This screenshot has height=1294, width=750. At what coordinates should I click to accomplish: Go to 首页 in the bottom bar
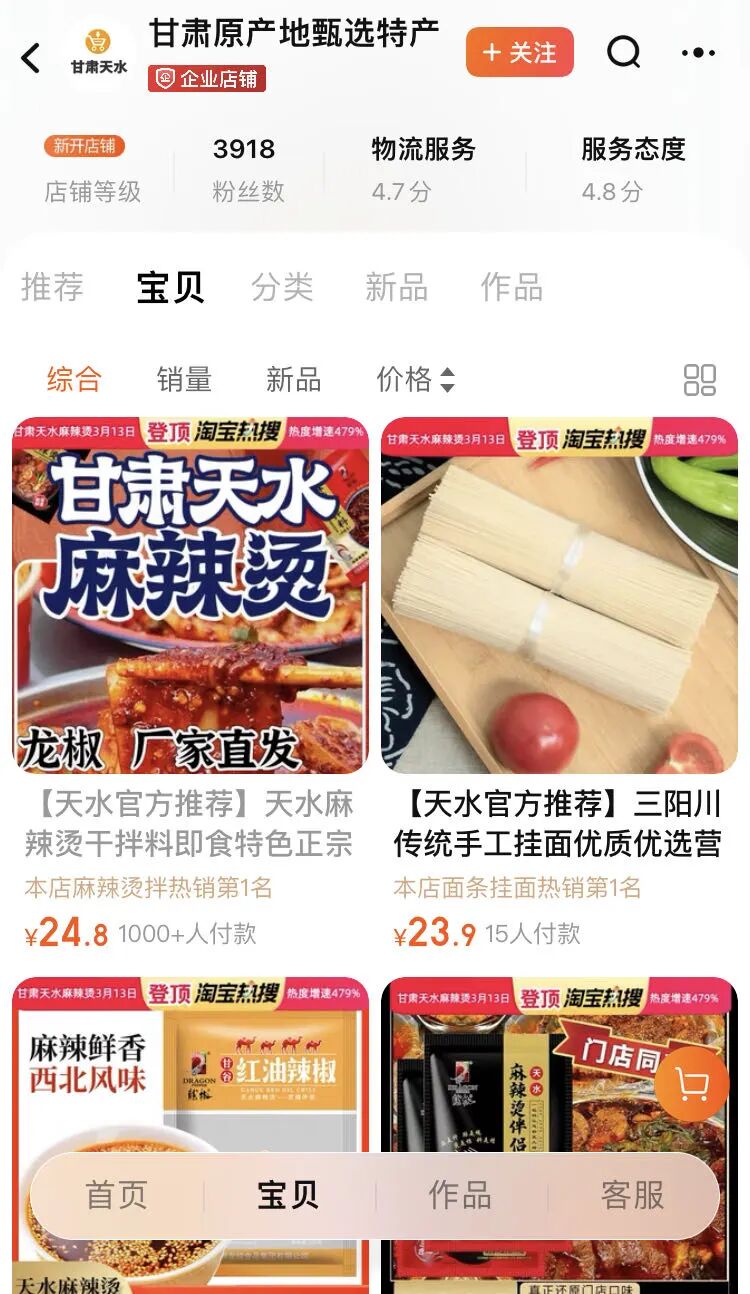117,1195
